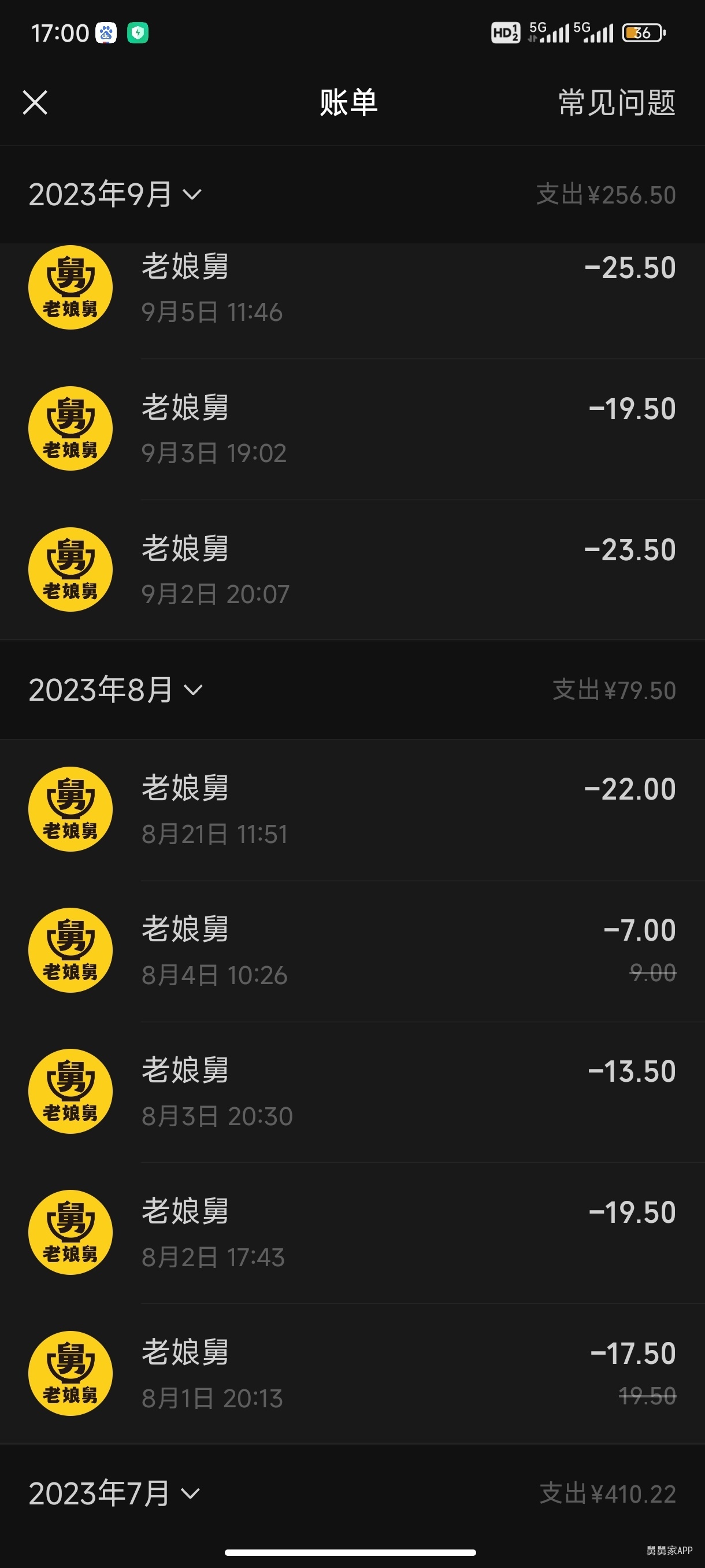Open the 8月3日 20:30 transaction
Image resolution: width=705 pixels, height=1568 pixels.
[x=353, y=1092]
